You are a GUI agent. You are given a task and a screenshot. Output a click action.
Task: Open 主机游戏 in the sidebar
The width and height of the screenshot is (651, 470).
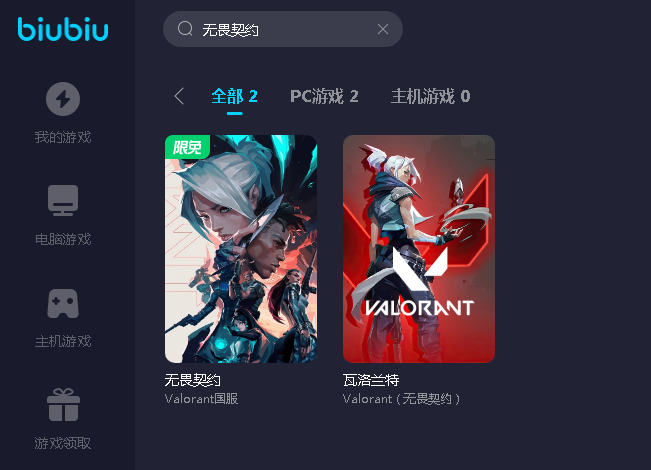(x=63, y=316)
